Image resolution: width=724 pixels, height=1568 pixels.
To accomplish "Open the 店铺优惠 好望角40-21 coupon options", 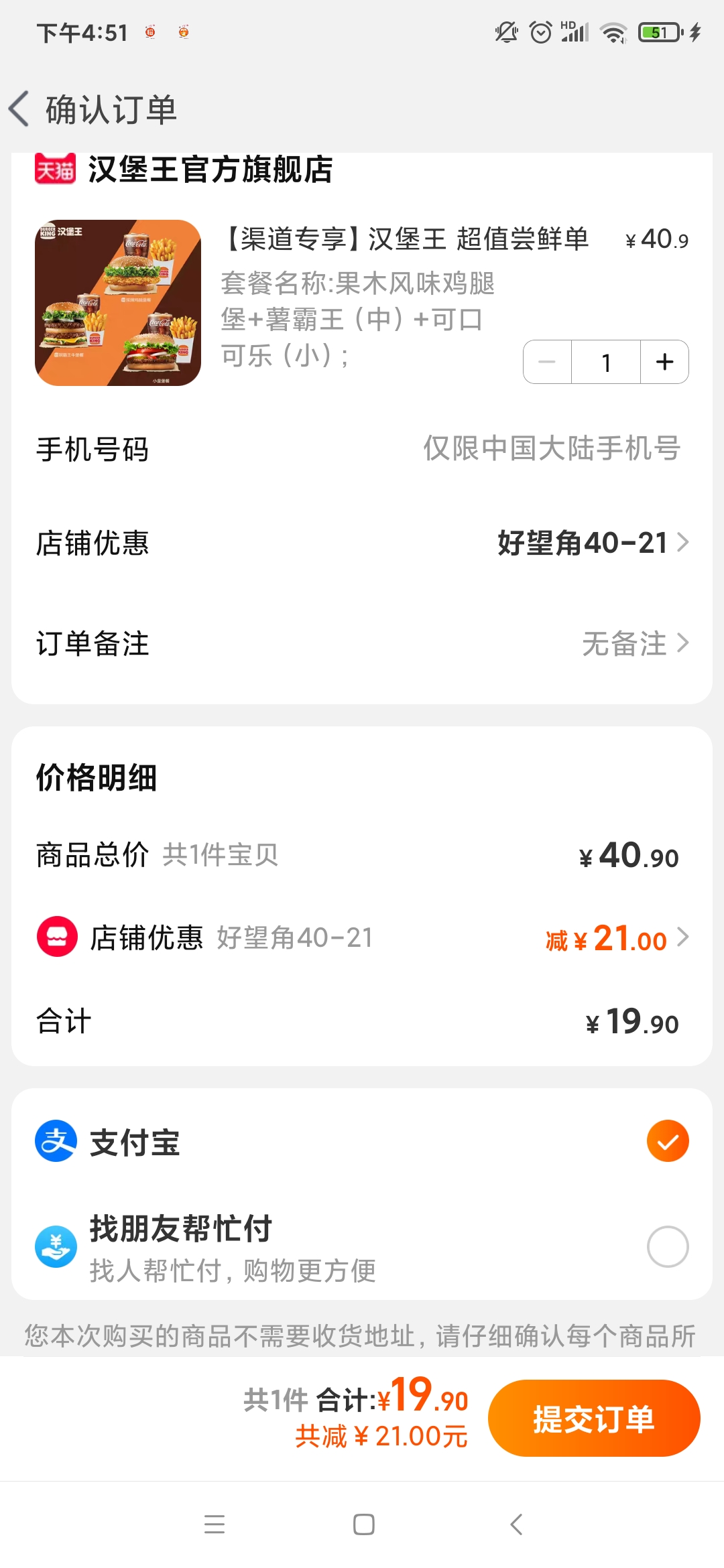I will pos(362,543).
